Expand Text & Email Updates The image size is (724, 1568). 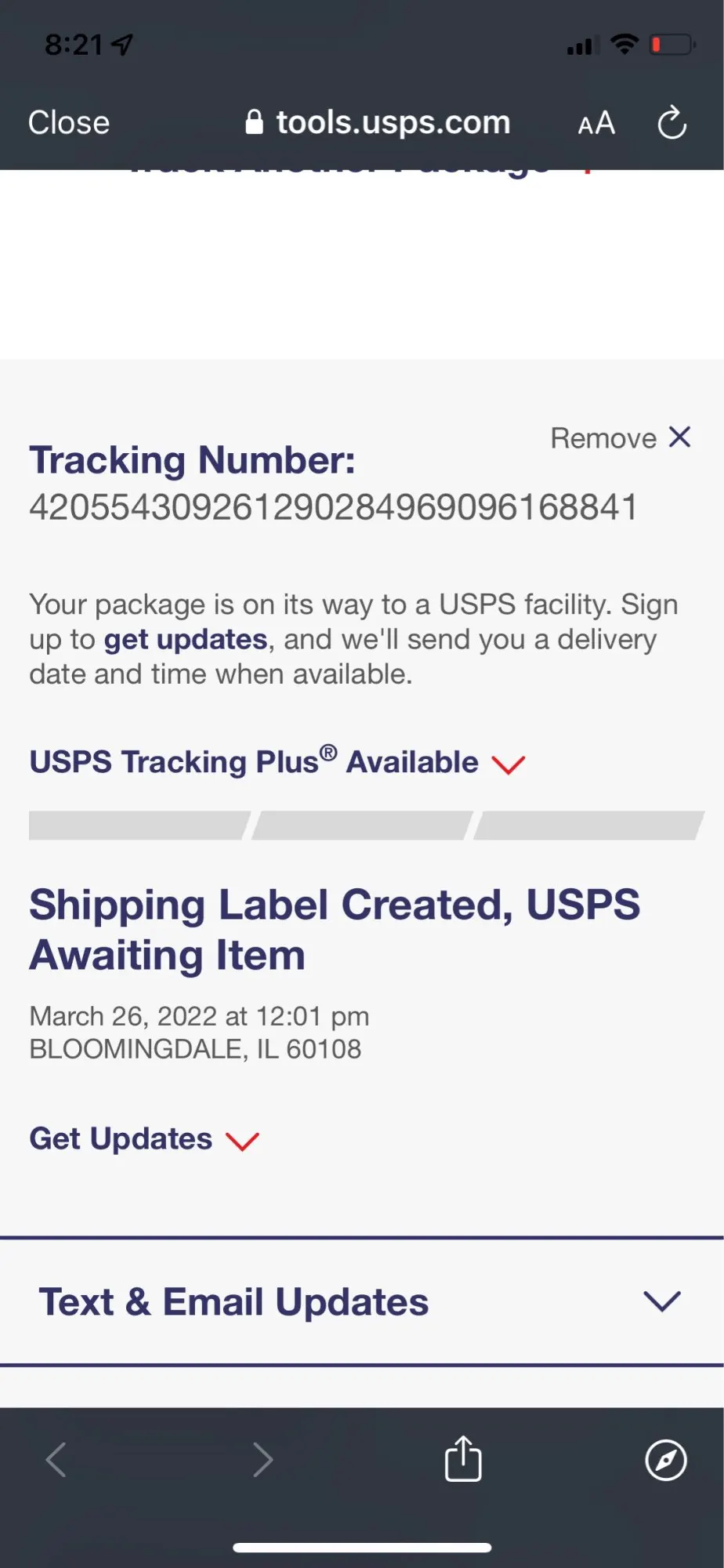coord(361,1302)
